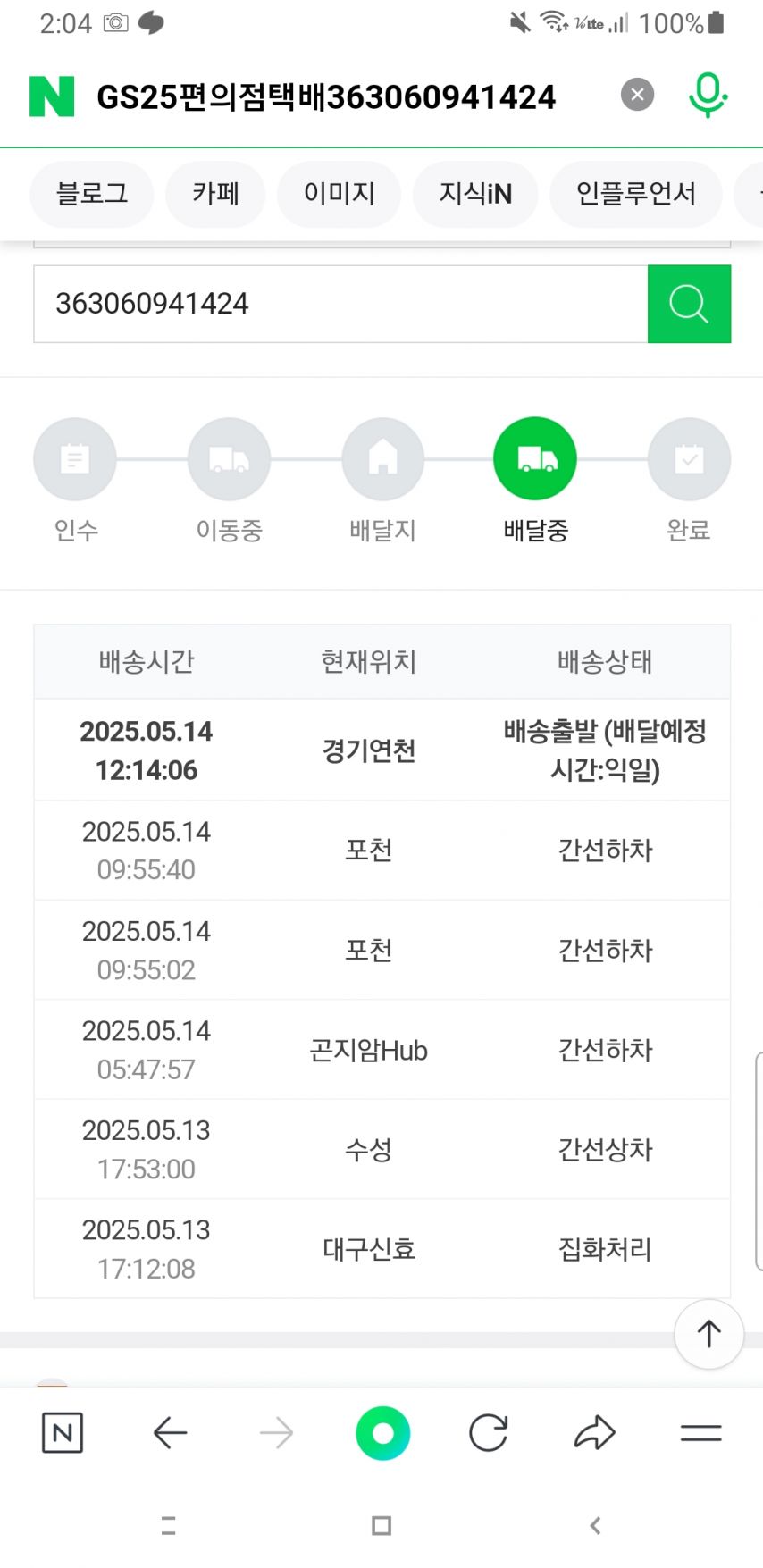Switch to the 카페 tab
The image size is (763, 1568).
pos(215,194)
